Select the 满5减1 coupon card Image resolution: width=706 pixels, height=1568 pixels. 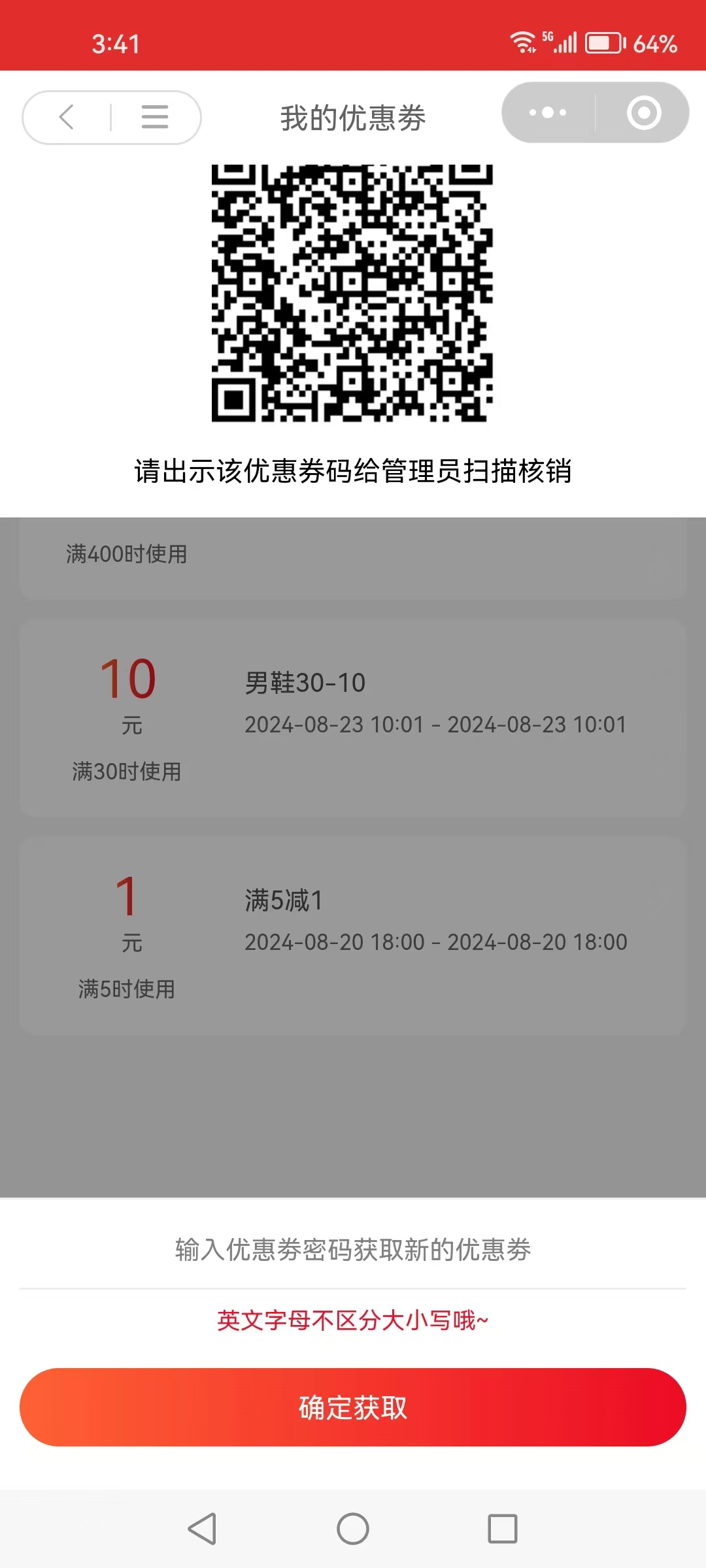coord(353,936)
